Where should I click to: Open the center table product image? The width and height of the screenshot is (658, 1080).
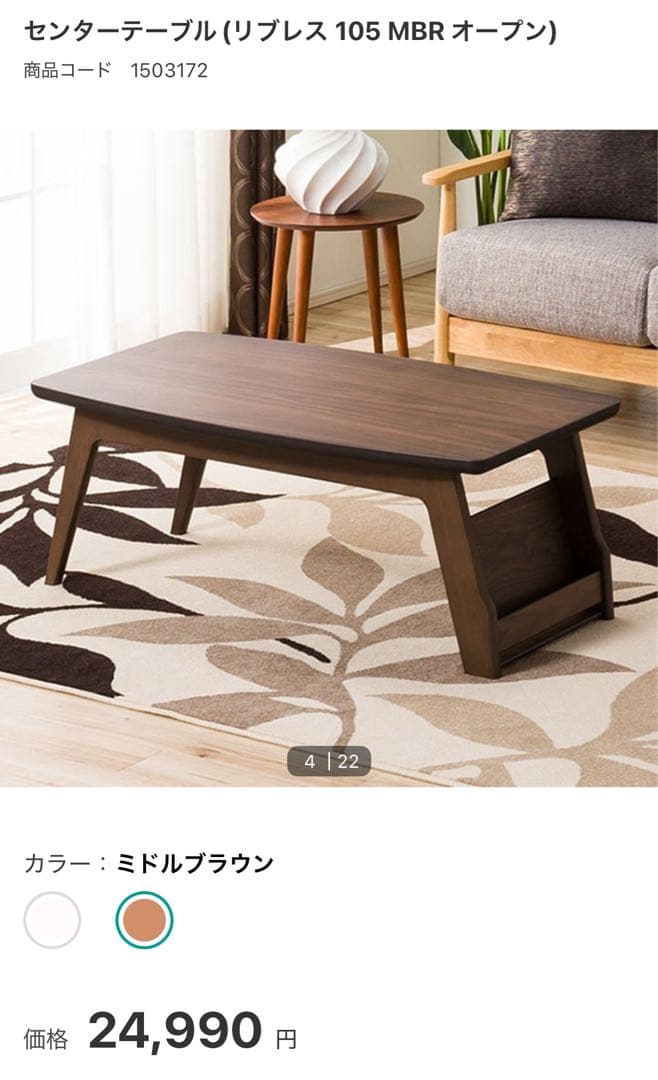tap(329, 458)
